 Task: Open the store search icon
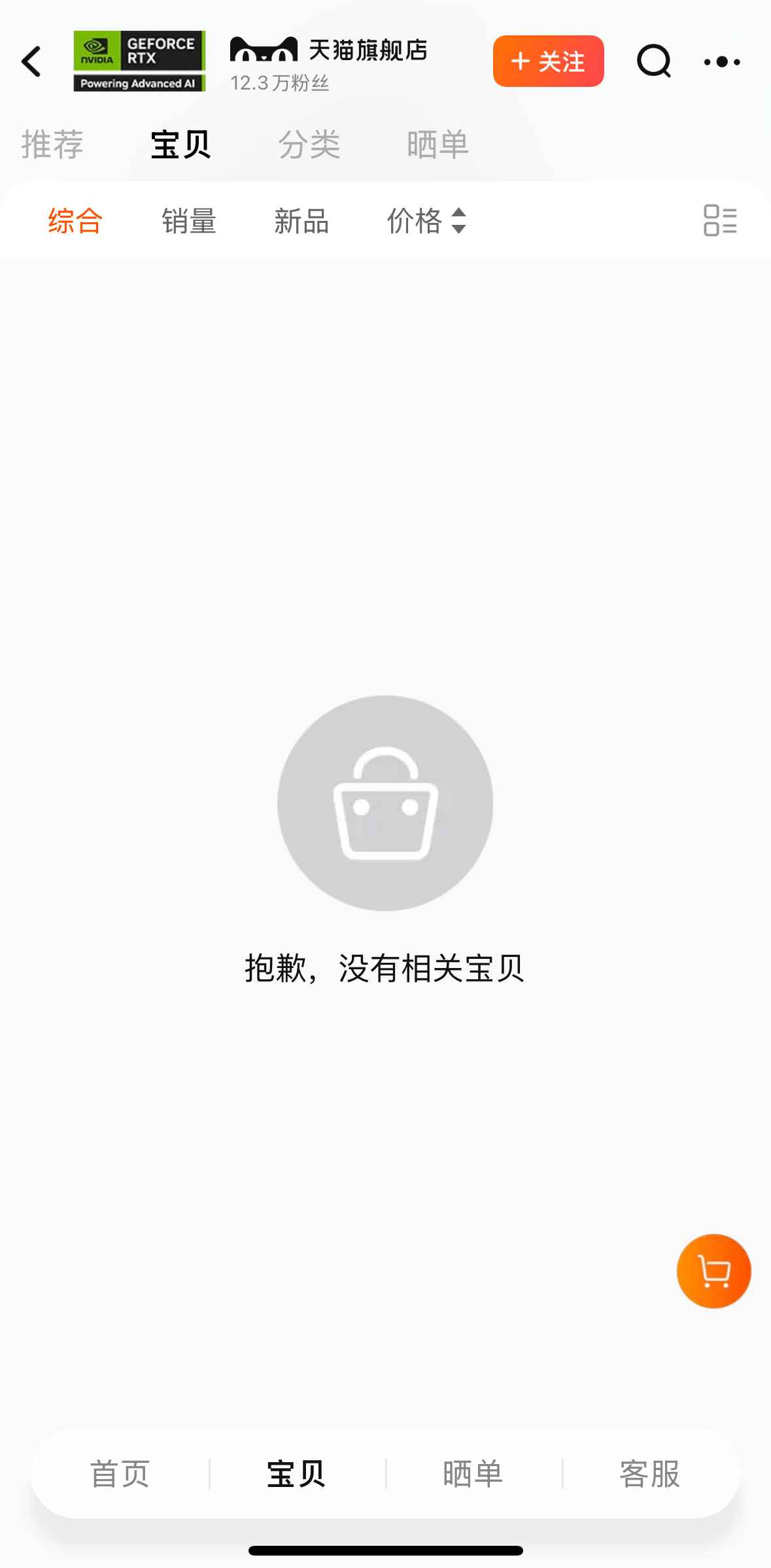653,61
